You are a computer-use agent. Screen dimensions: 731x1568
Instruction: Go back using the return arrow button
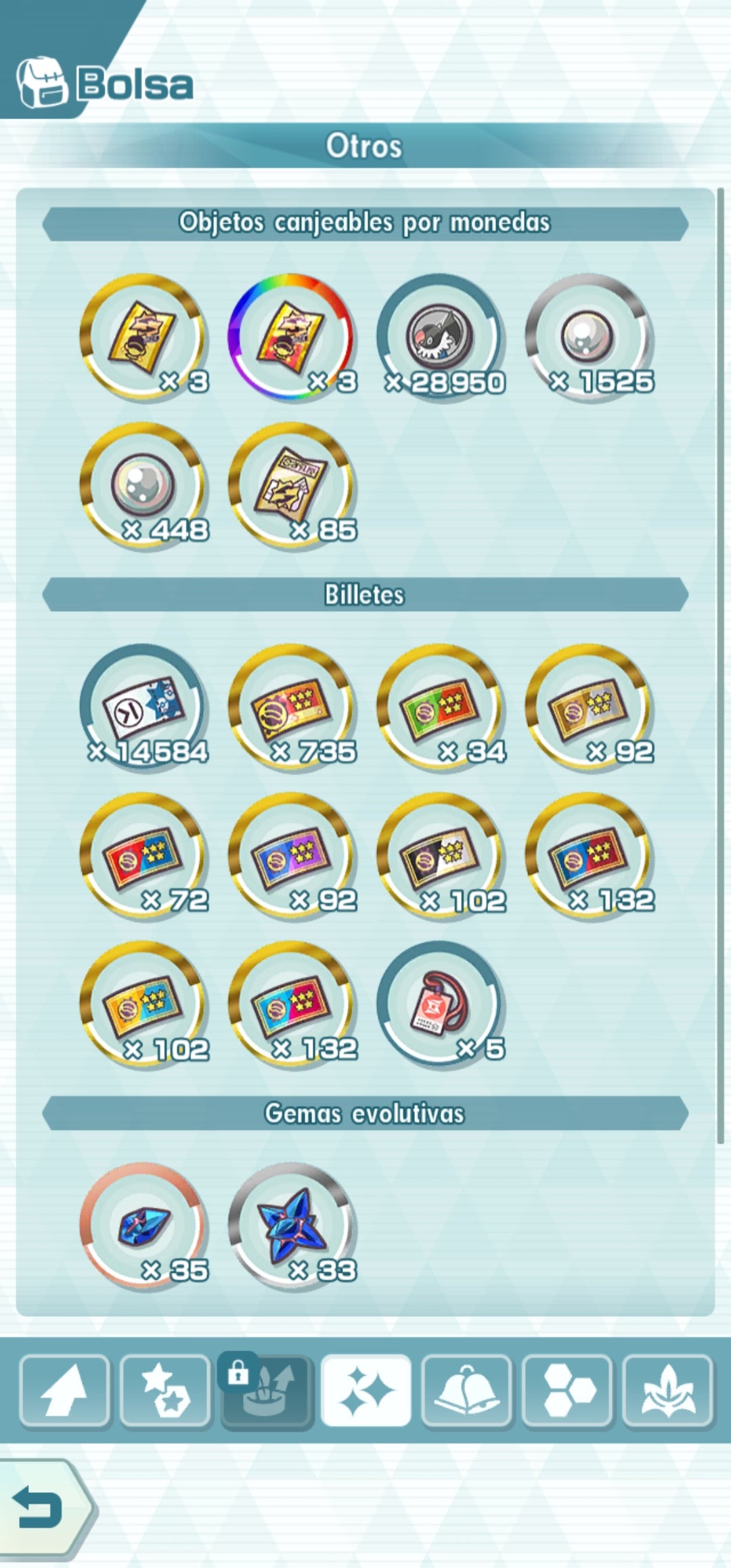click(41, 1507)
